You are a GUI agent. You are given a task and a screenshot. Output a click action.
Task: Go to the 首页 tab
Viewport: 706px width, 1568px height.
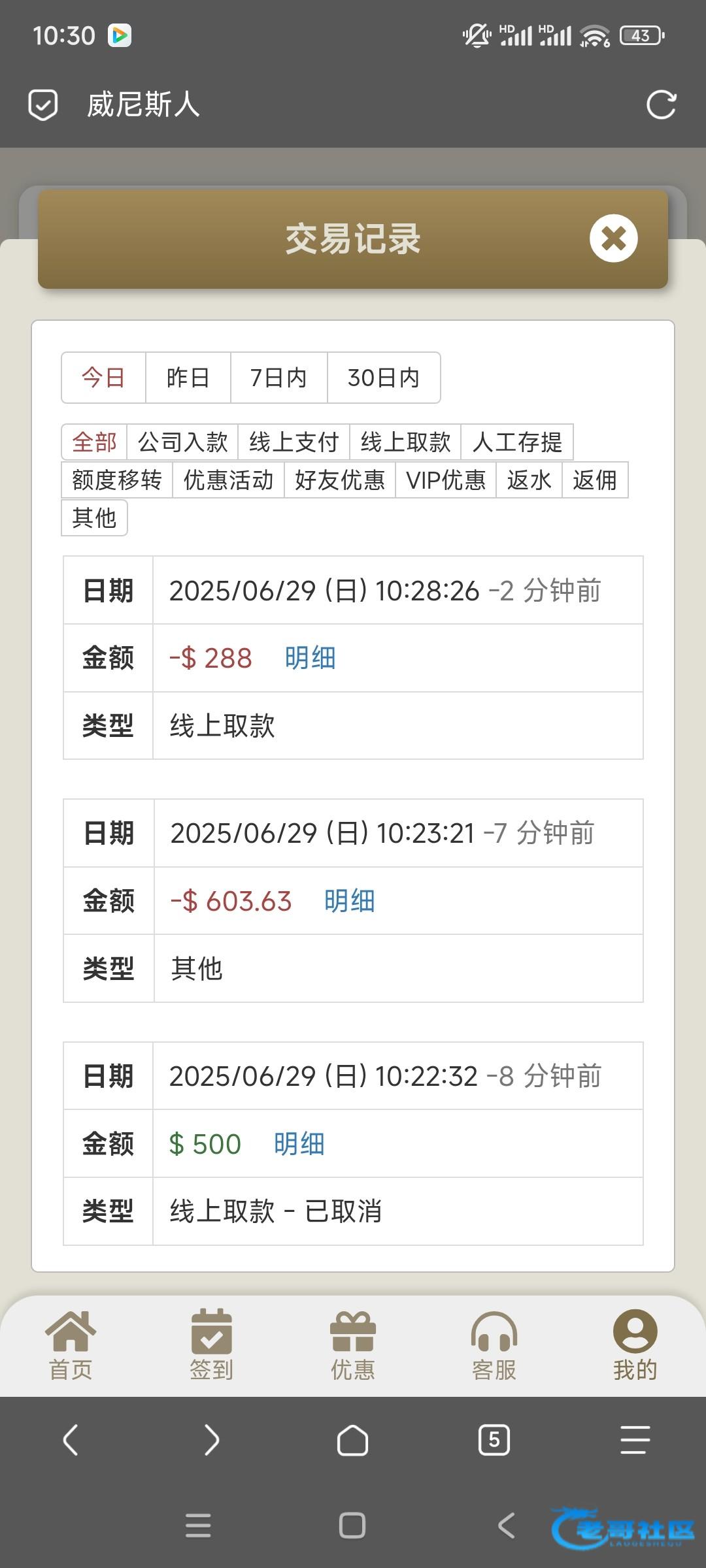point(71,1345)
